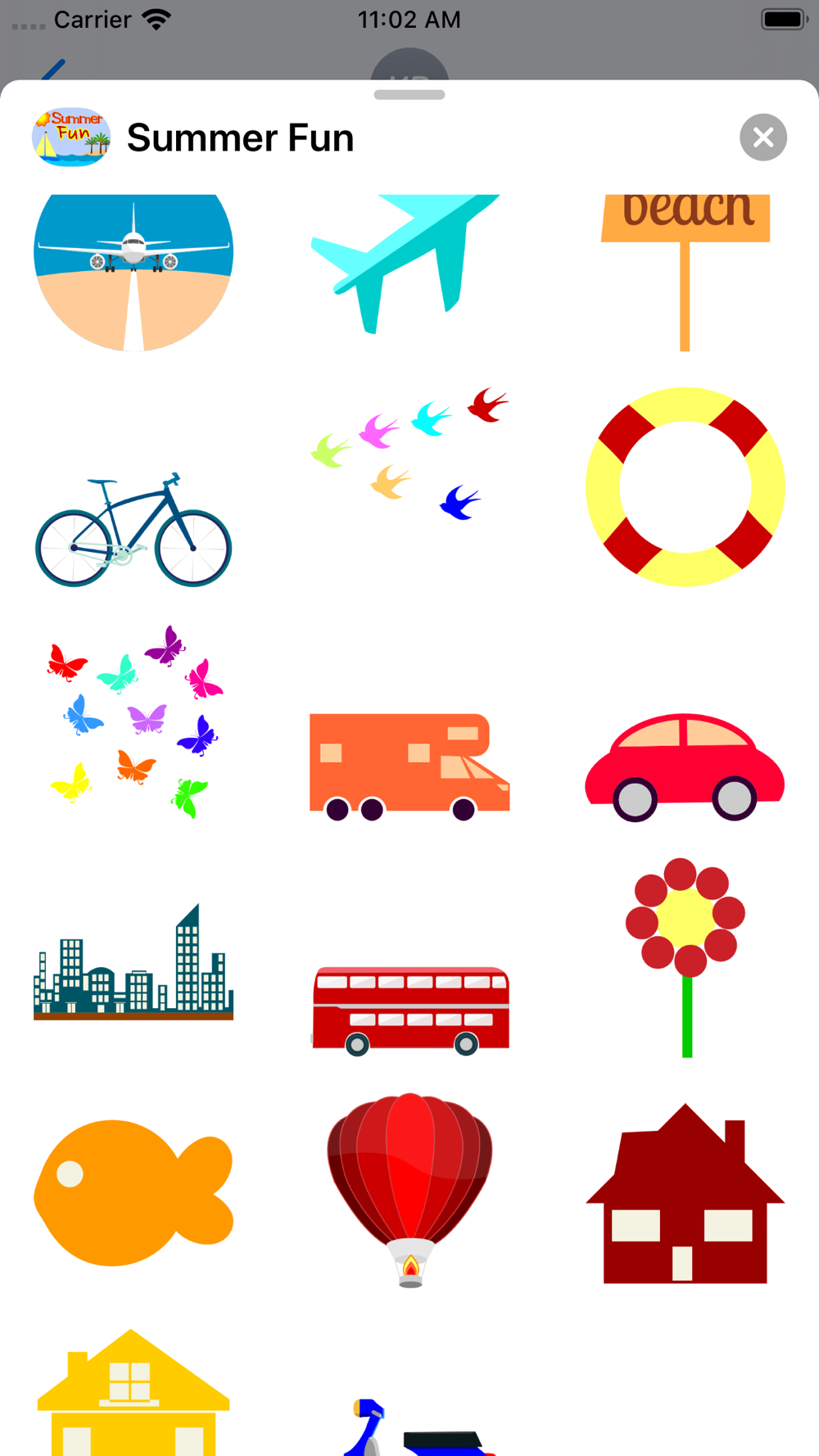Image resolution: width=819 pixels, height=1456 pixels.
Task: Choose the red flower sticker
Action: [x=686, y=957]
